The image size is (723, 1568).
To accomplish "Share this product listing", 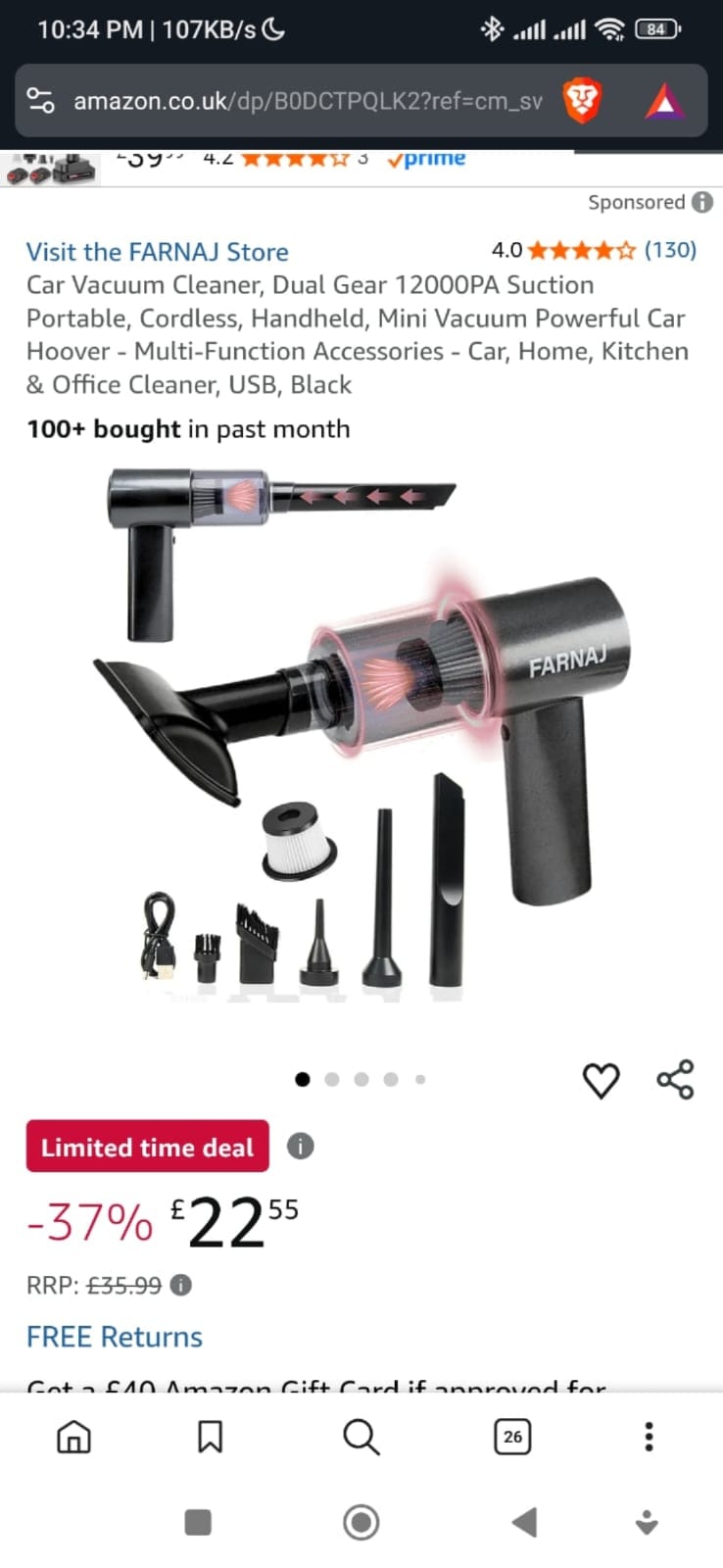I will pos(675,1079).
